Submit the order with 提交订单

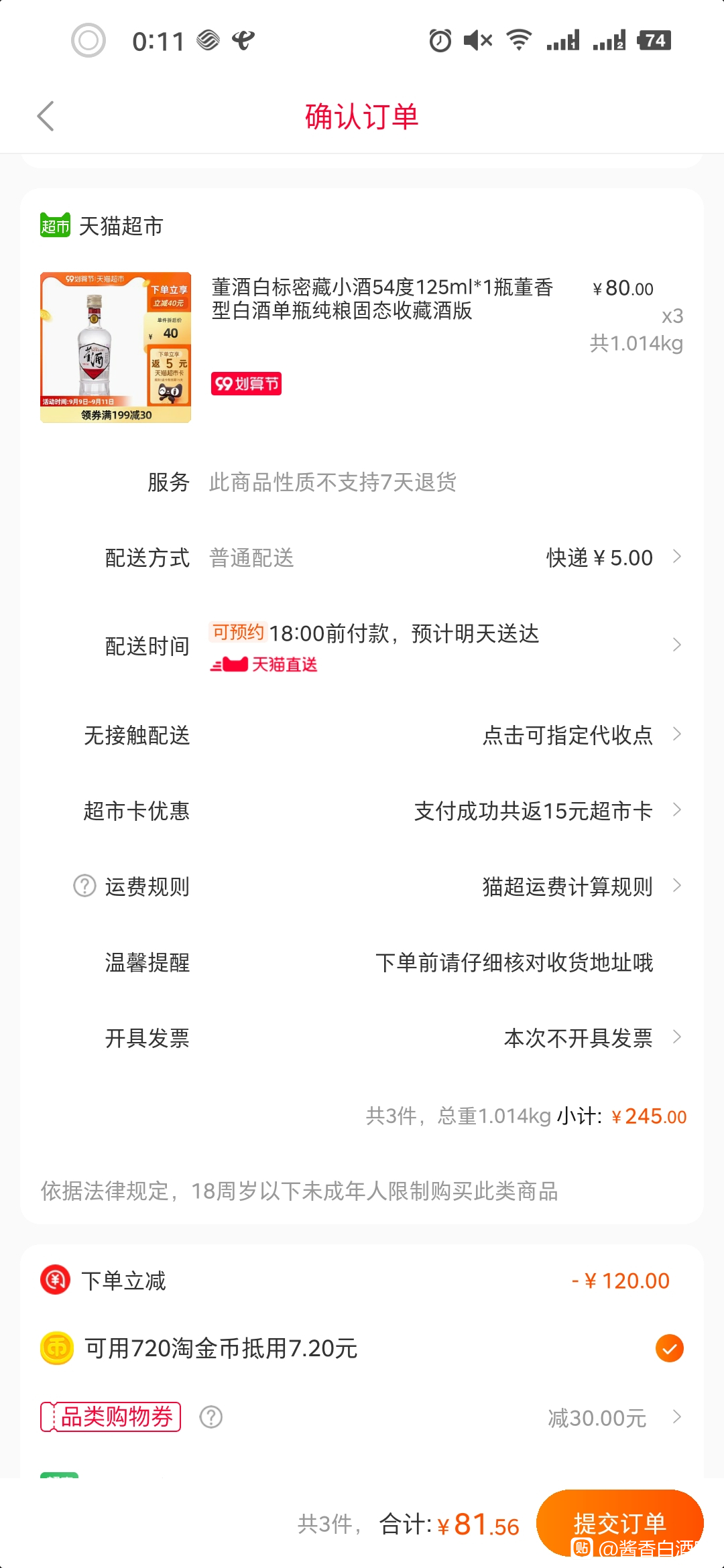tap(619, 1524)
